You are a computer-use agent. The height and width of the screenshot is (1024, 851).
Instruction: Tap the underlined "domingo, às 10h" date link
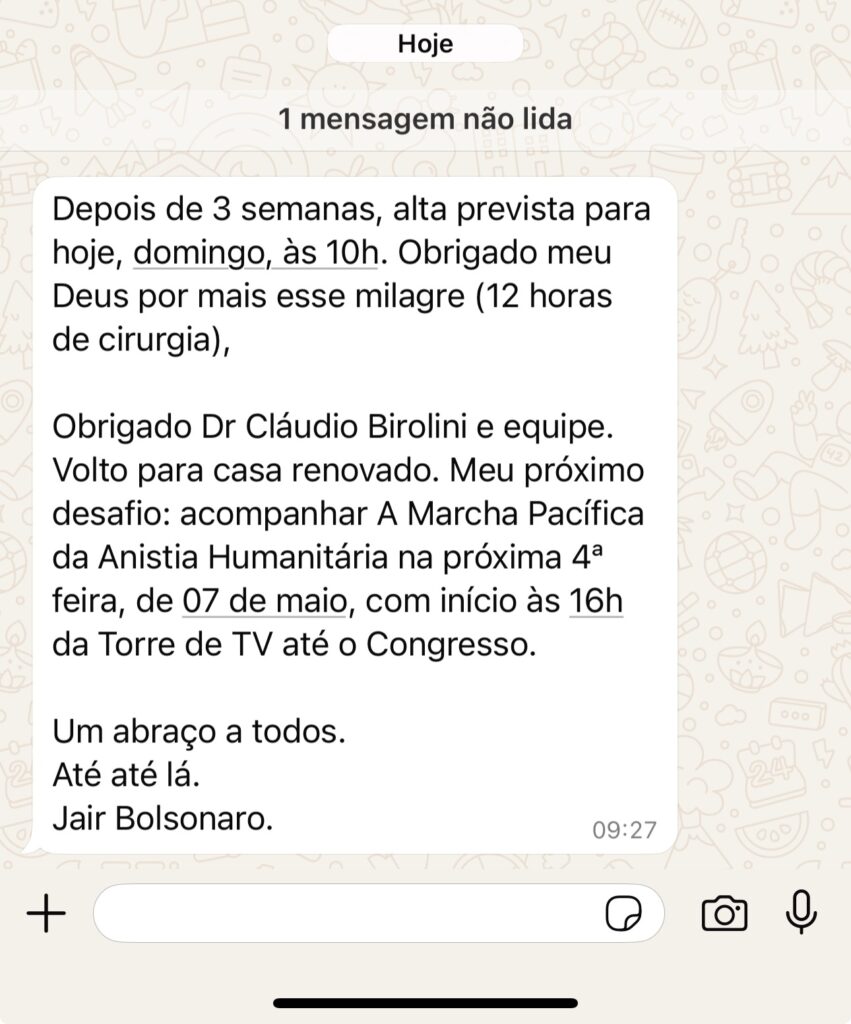click(255, 254)
